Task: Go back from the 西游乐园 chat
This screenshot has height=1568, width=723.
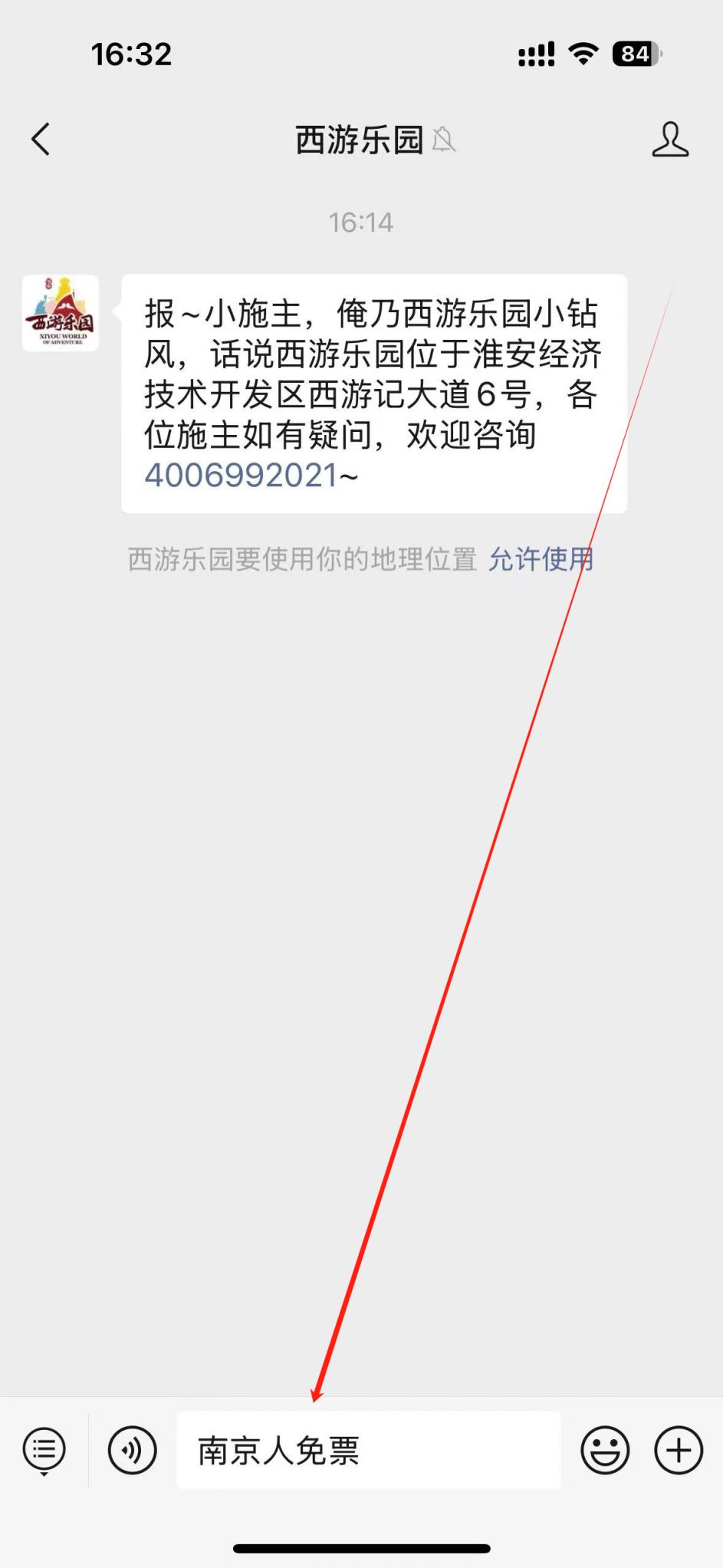Action: (41, 140)
